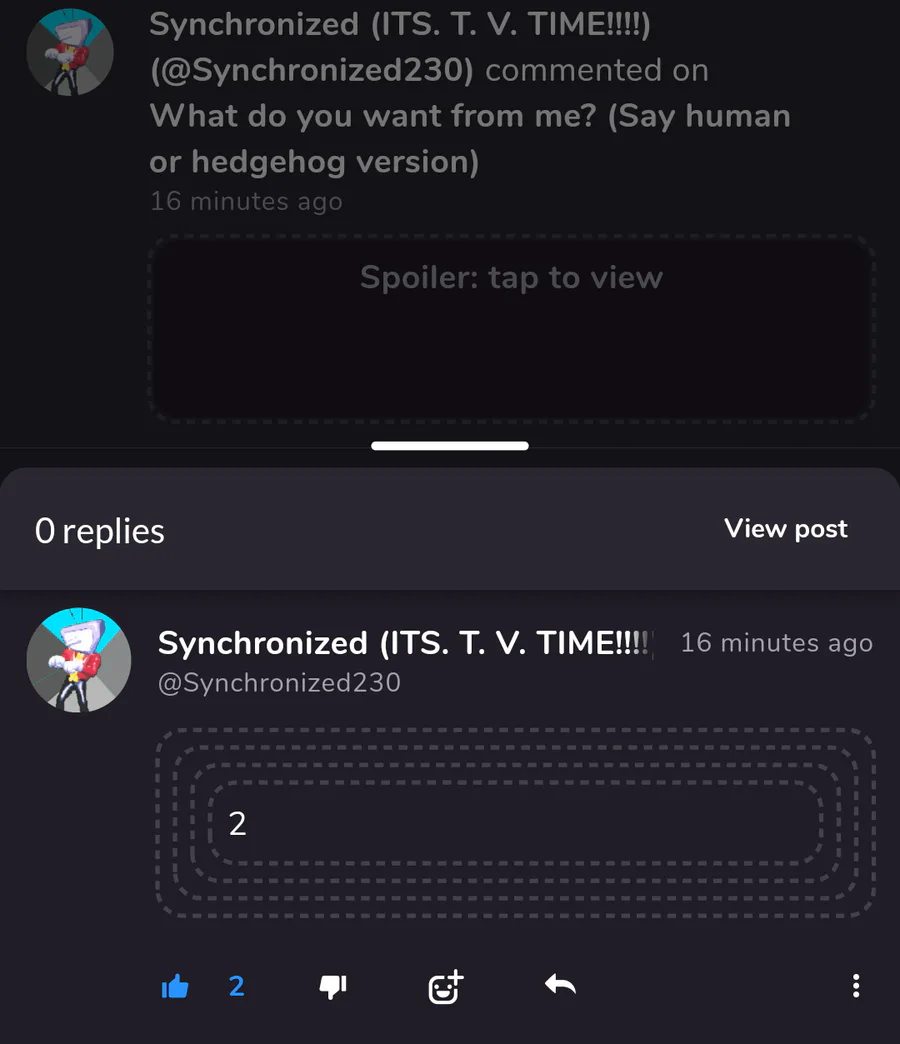Open the full post via View post
The height and width of the screenshot is (1044, 900).
click(785, 529)
